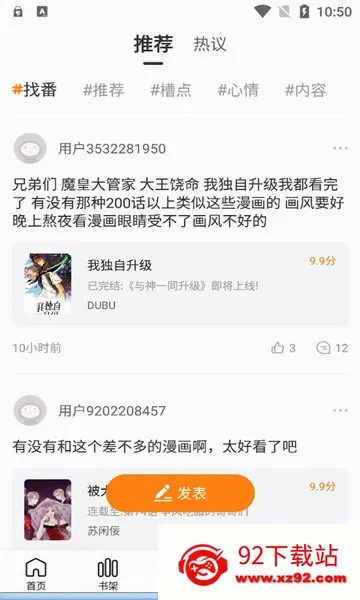This screenshot has height=600, width=360.
Task: Choose the #槽点 topic chip
Action: [171, 90]
